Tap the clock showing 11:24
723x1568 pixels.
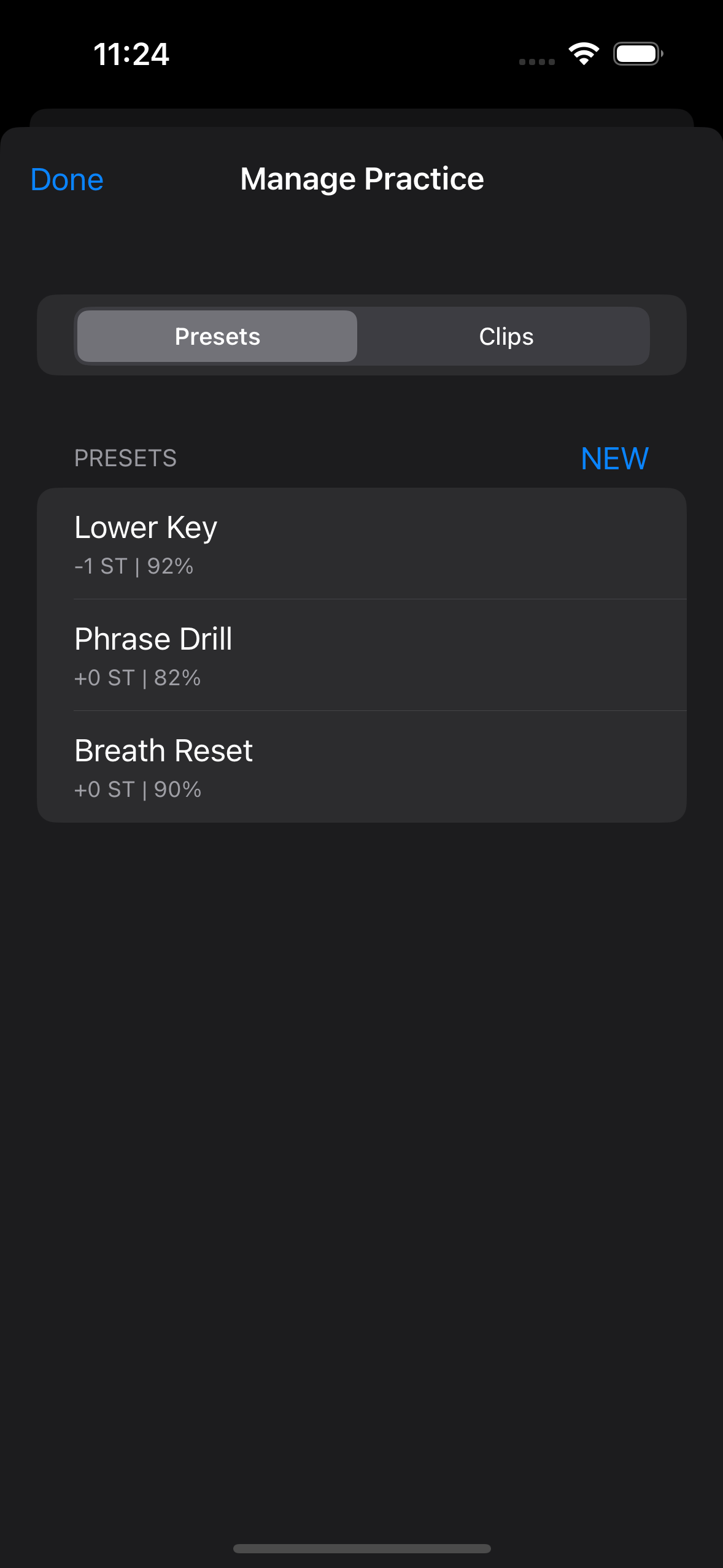pyautogui.click(x=131, y=55)
